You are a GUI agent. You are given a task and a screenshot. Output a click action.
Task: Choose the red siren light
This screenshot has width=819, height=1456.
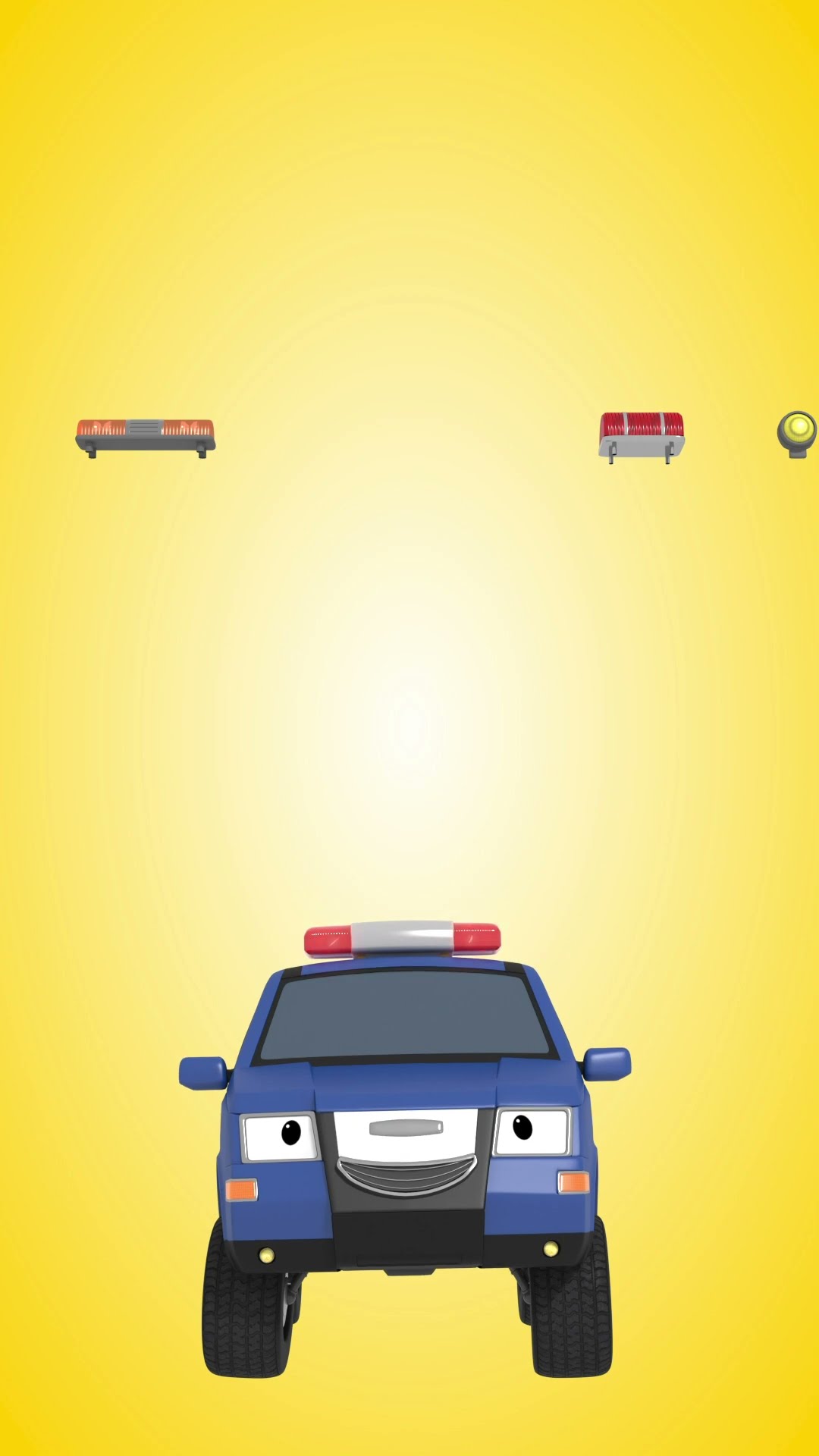click(x=642, y=435)
